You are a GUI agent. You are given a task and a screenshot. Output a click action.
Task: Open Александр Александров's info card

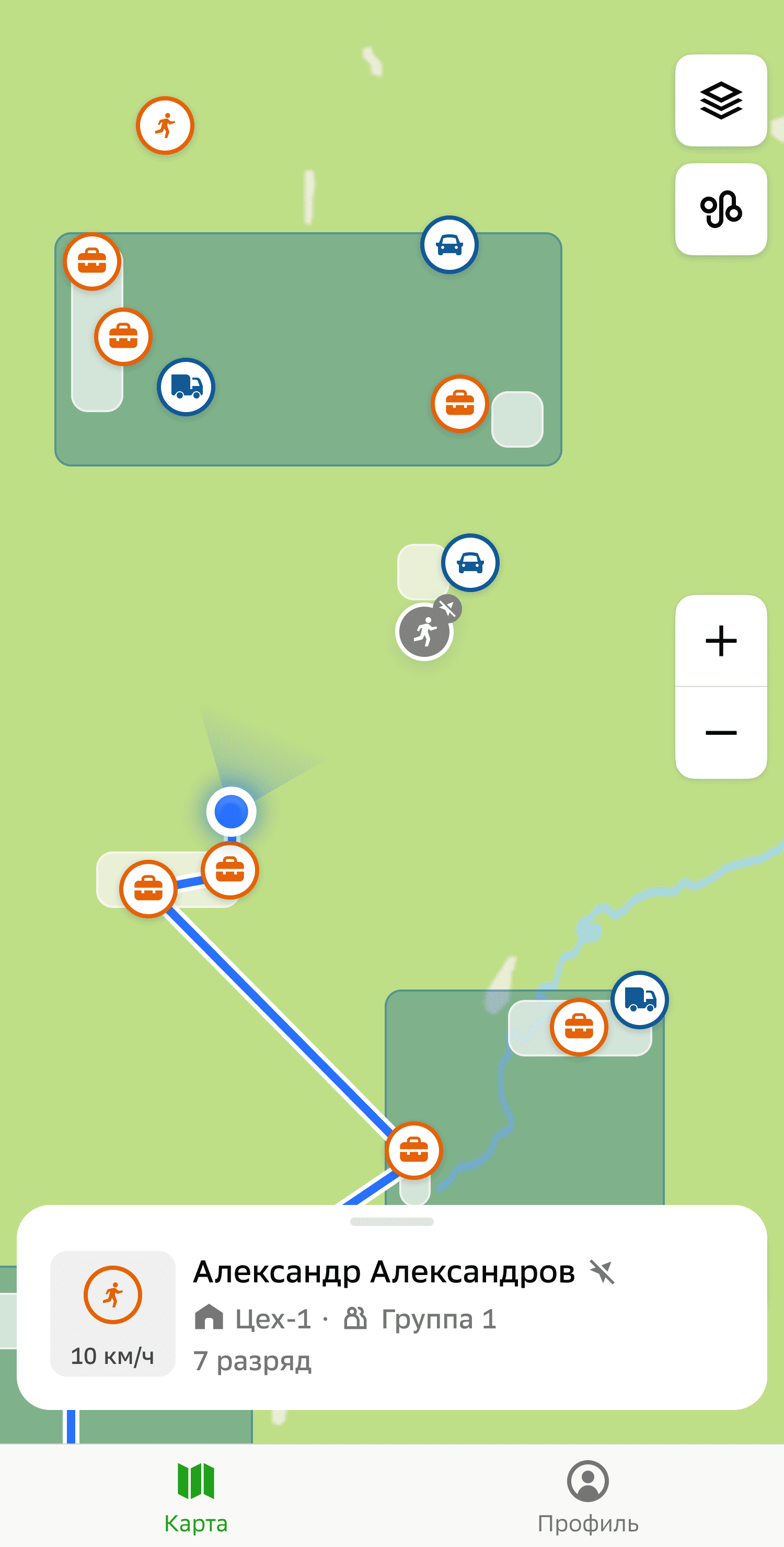[384, 1315]
